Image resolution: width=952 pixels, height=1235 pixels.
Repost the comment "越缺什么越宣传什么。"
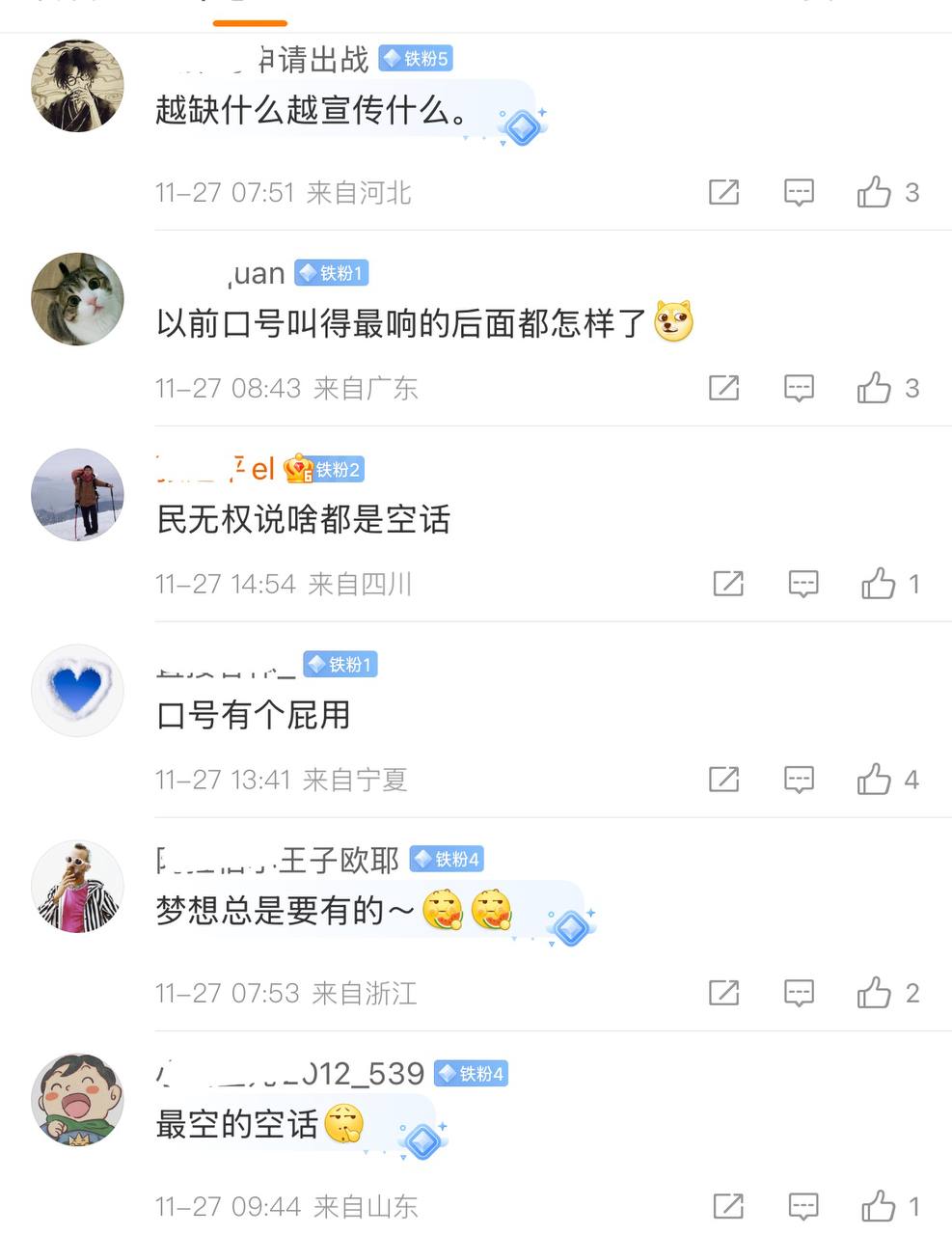click(723, 192)
